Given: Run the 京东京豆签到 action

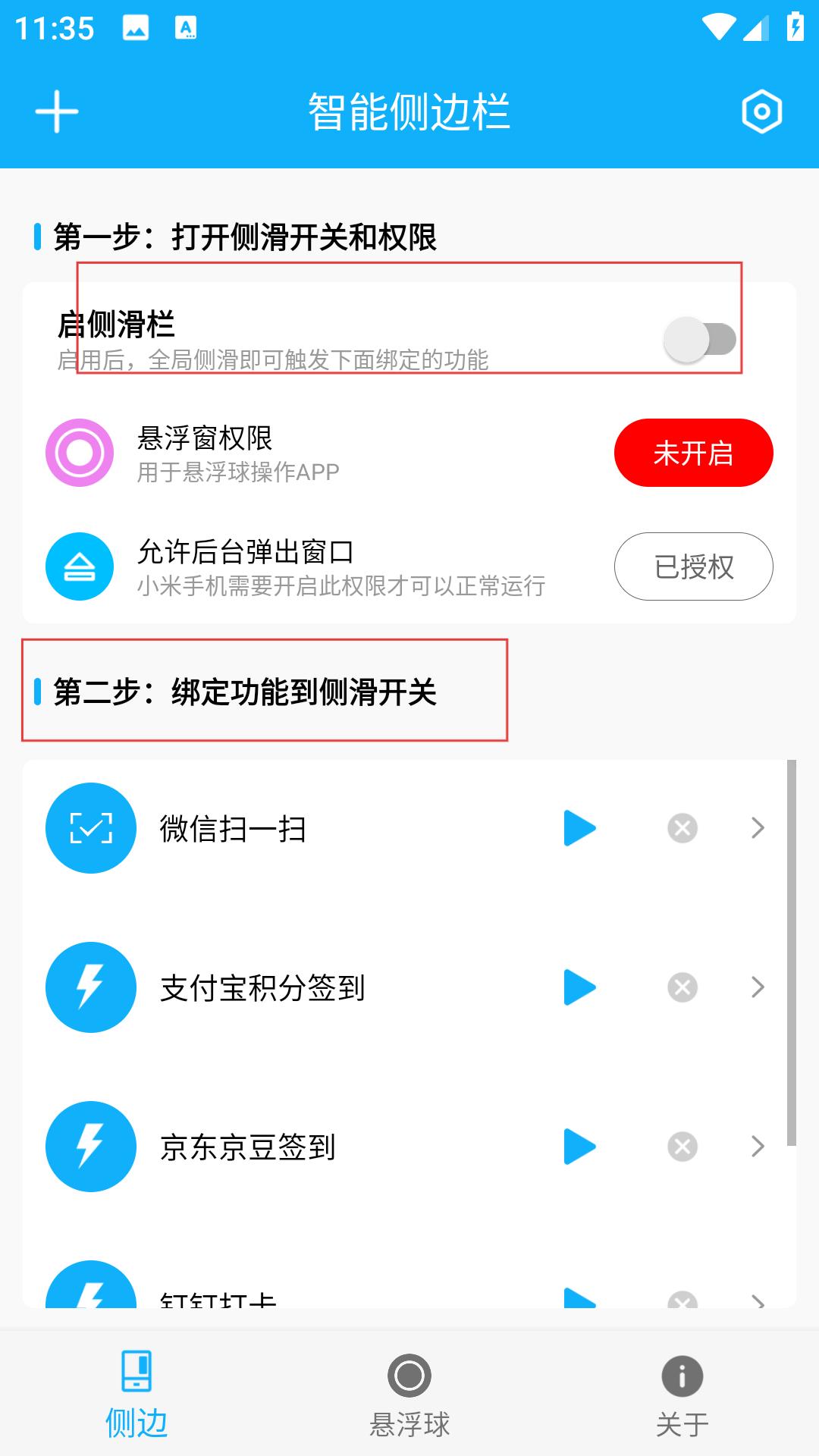Looking at the screenshot, I should pyautogui.click(x=579, y=1147).
